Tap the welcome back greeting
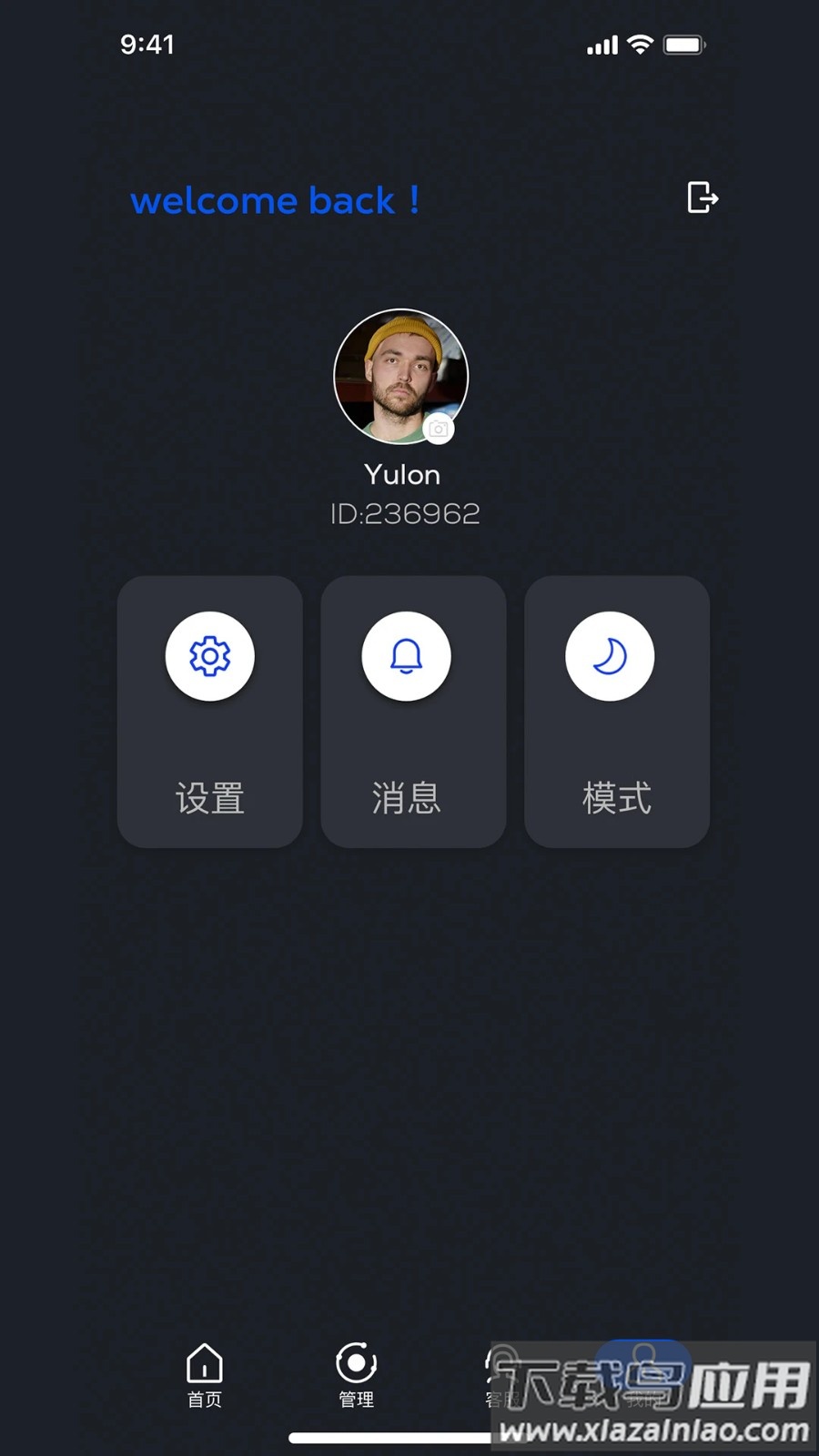This screenshot has height=1456, width=819. point(275,201)
